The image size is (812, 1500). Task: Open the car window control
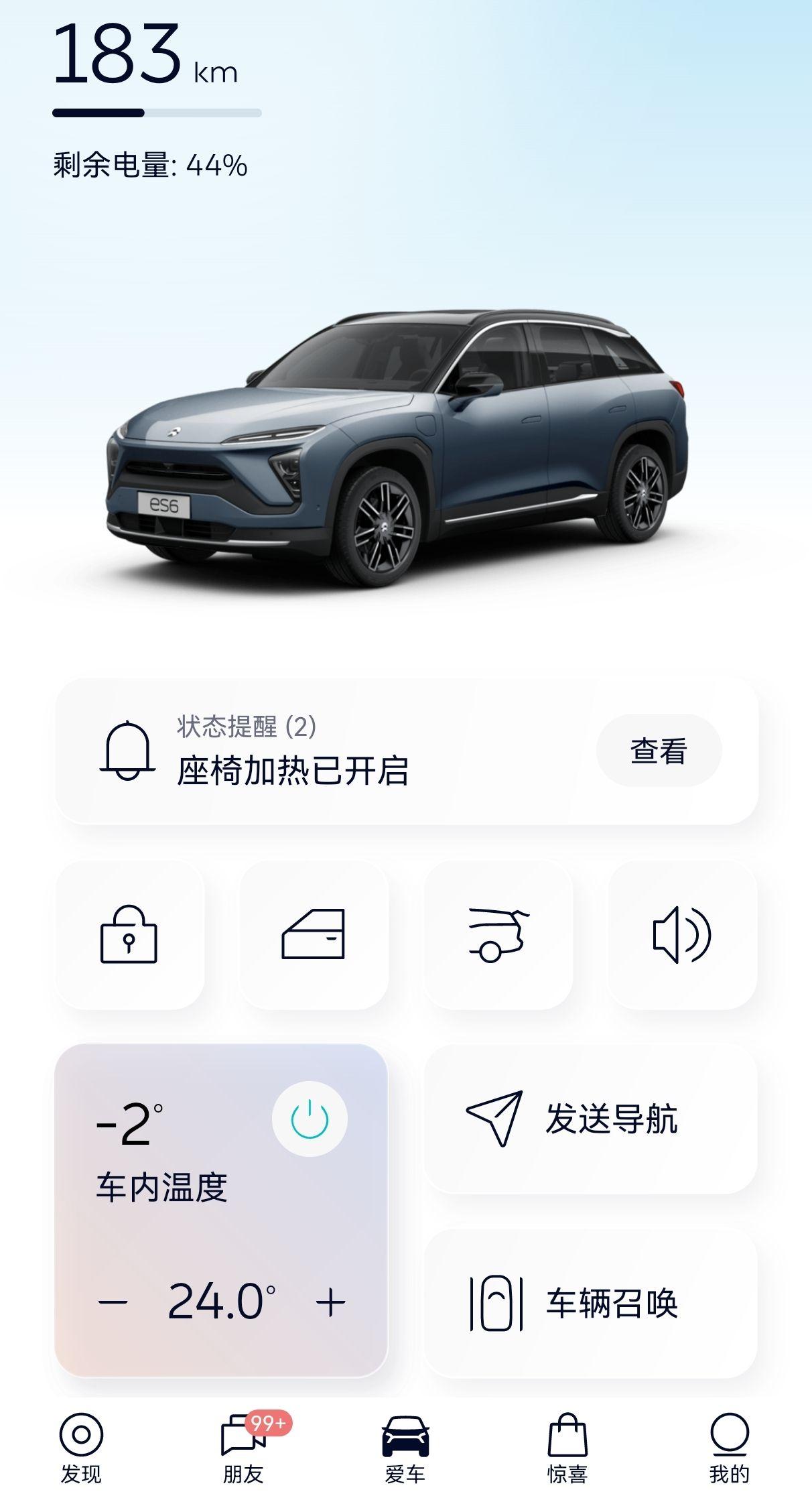coord(314,935)
